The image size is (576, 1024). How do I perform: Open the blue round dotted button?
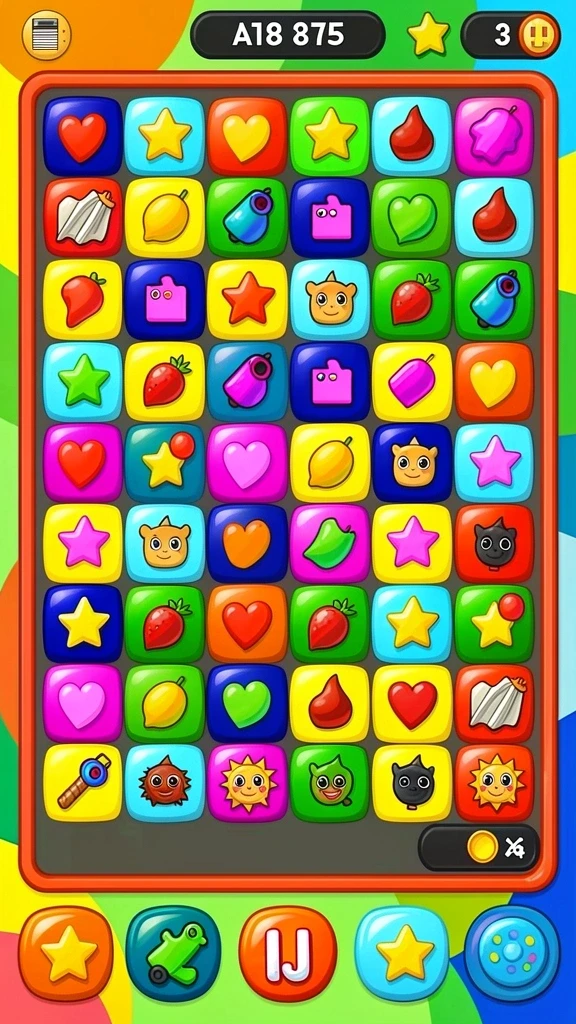click(x=512, y=954)
